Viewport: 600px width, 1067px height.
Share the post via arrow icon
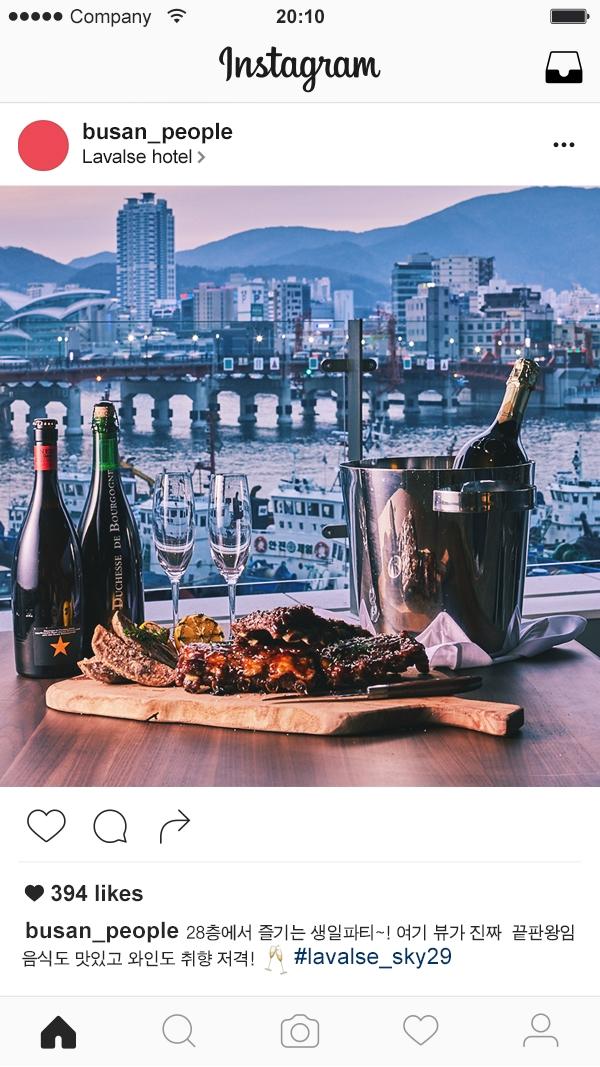click(x=174, y=826)
